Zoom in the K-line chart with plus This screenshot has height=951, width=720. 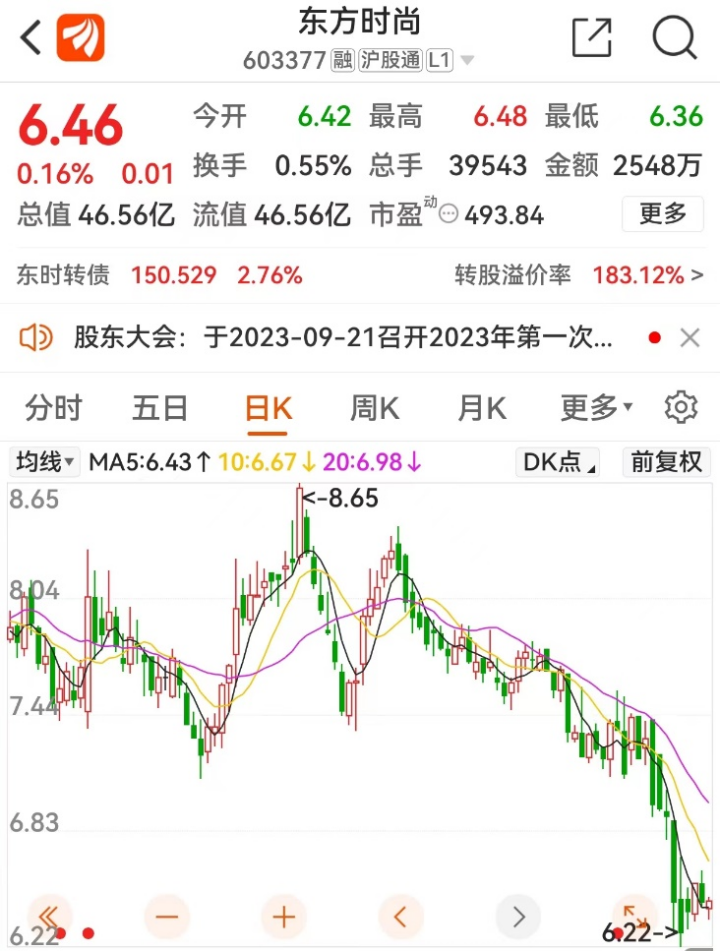[x=284, y=915]
